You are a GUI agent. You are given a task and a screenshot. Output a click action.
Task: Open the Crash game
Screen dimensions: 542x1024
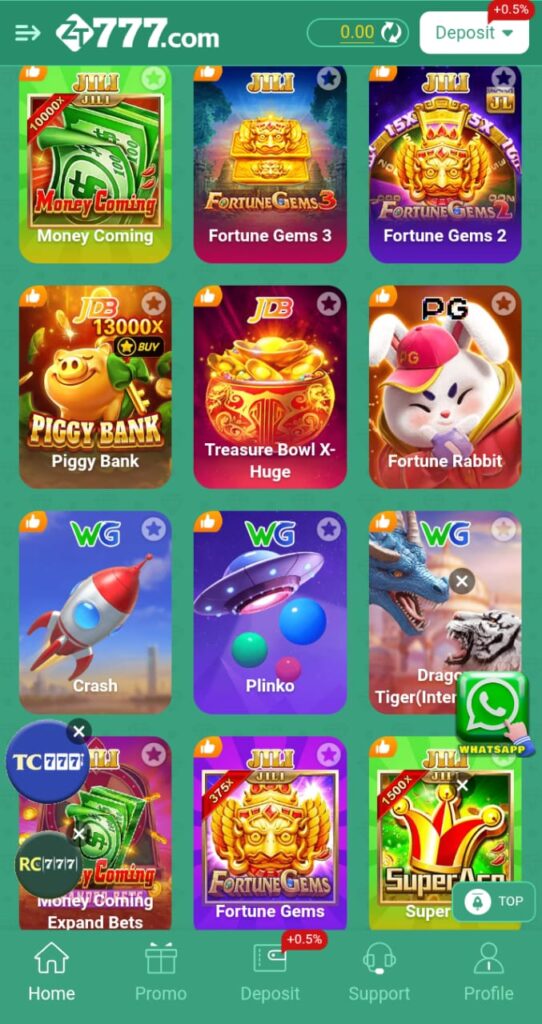95,612
